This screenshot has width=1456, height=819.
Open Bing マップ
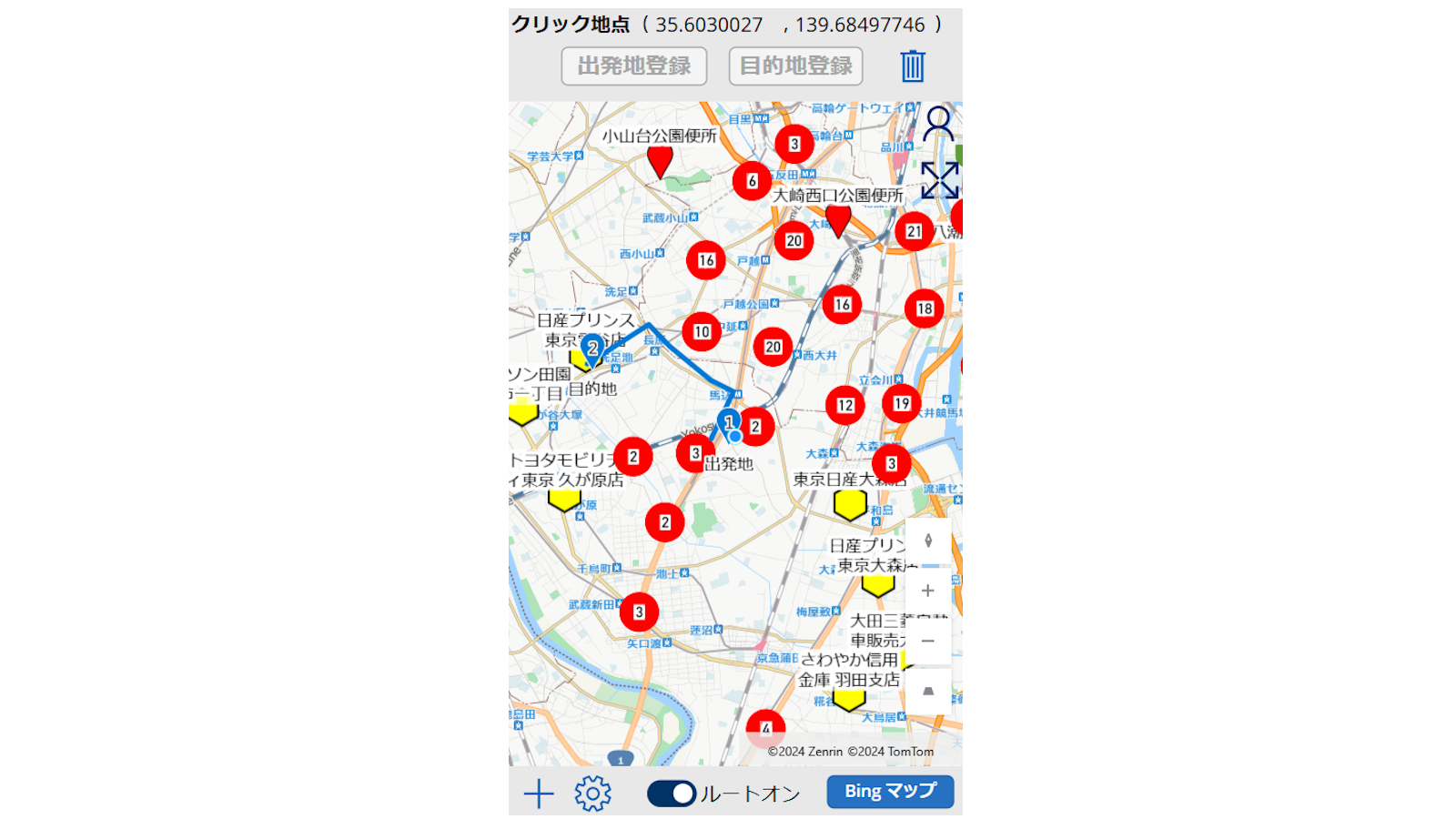pos(889,792)
